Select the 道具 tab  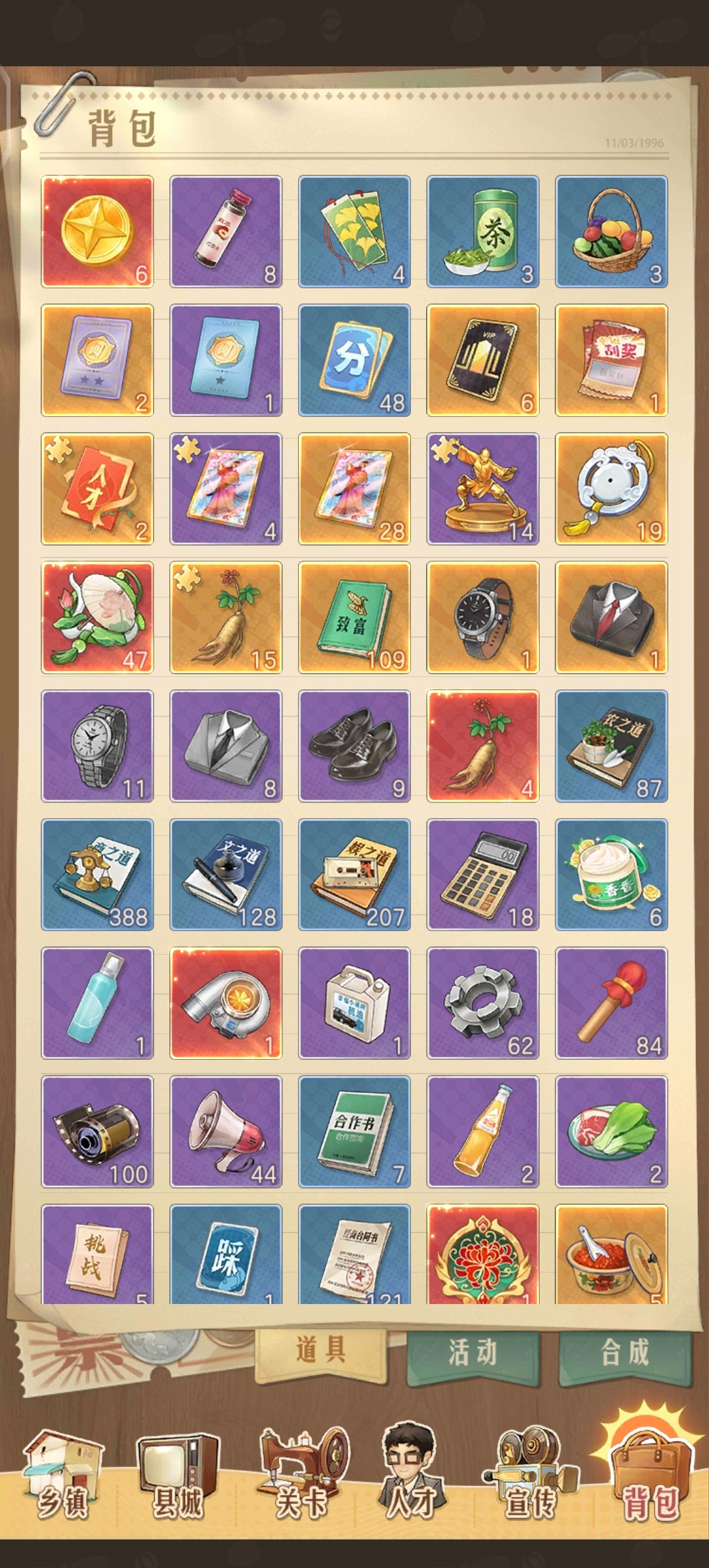tap(320, 1351)
